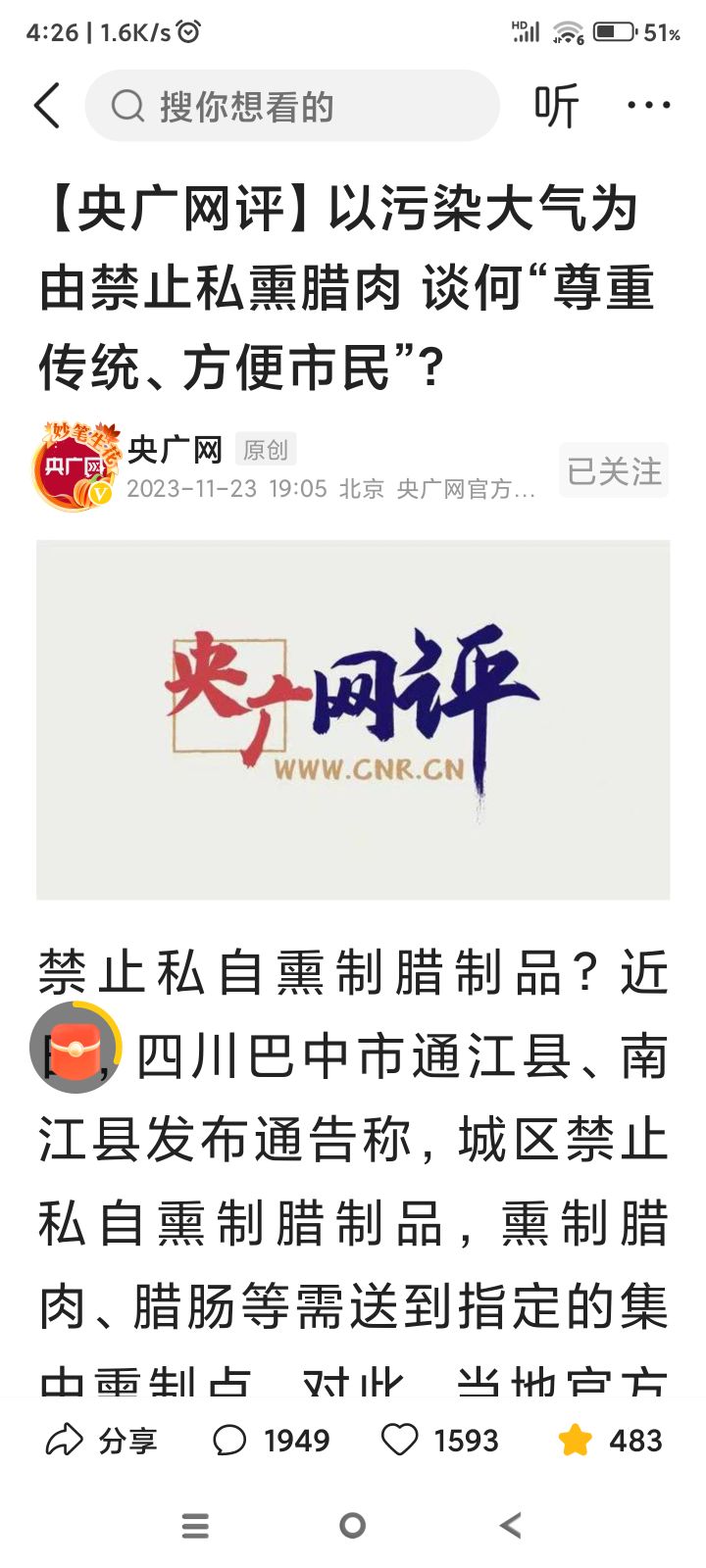Tap the system home button
Viewport: 706px width, 1568px height.
click(353, 1525)
